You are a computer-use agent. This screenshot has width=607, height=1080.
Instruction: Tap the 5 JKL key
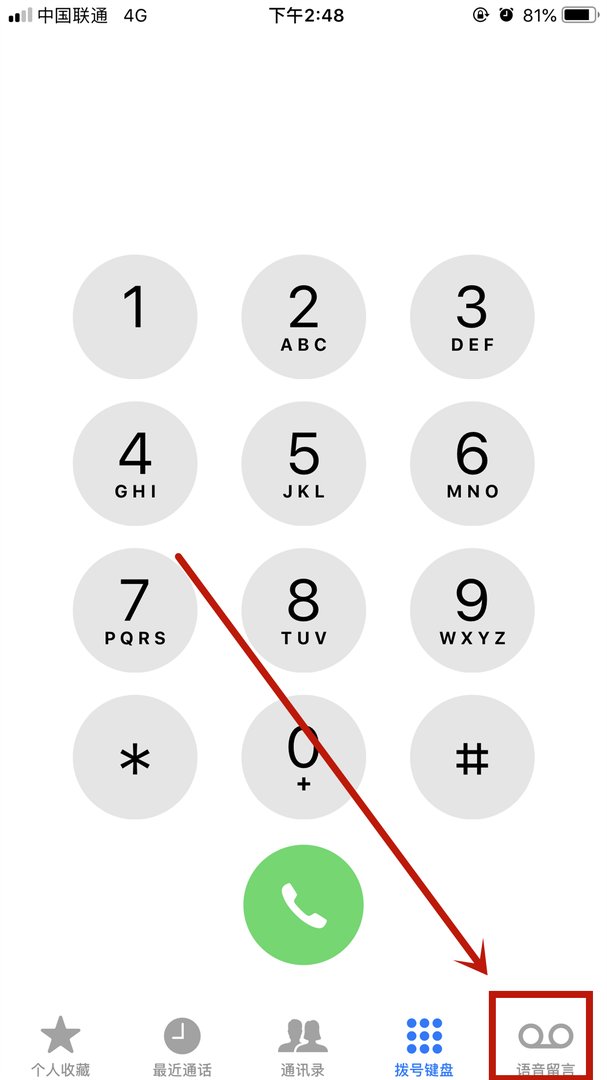(303, 464)
